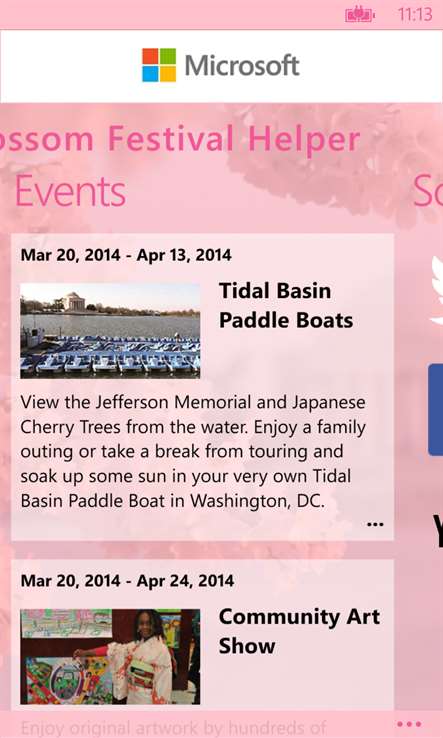Tap the Microsoft banner at the top
Image resolution: width=443 pixels, height=738 pixels.
click(221, 66)
